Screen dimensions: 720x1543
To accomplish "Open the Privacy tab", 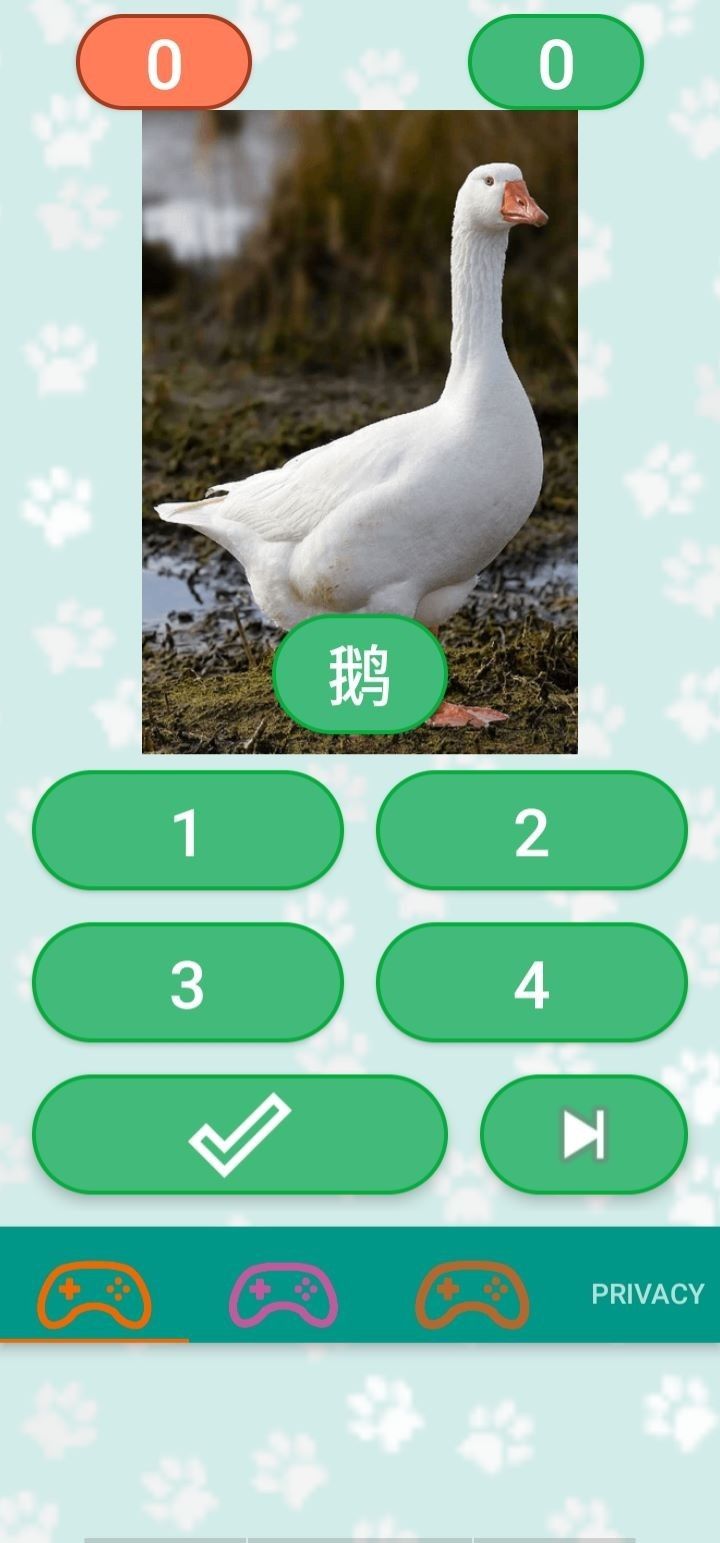I will 647,1293.
